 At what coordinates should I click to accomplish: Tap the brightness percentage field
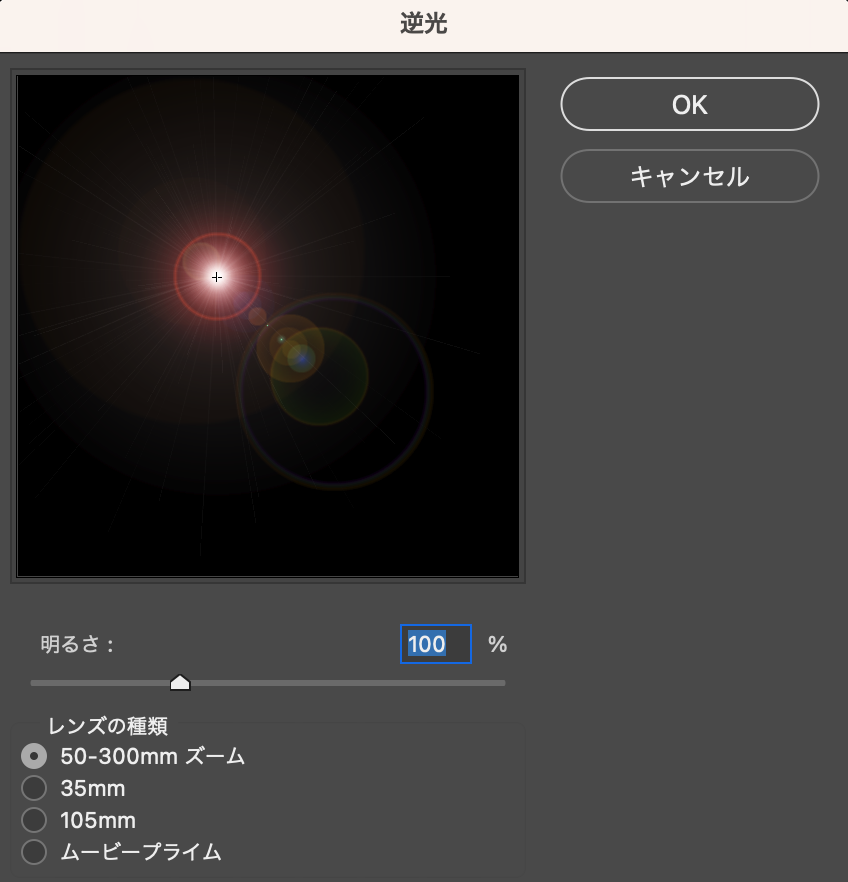click(436, 644)
